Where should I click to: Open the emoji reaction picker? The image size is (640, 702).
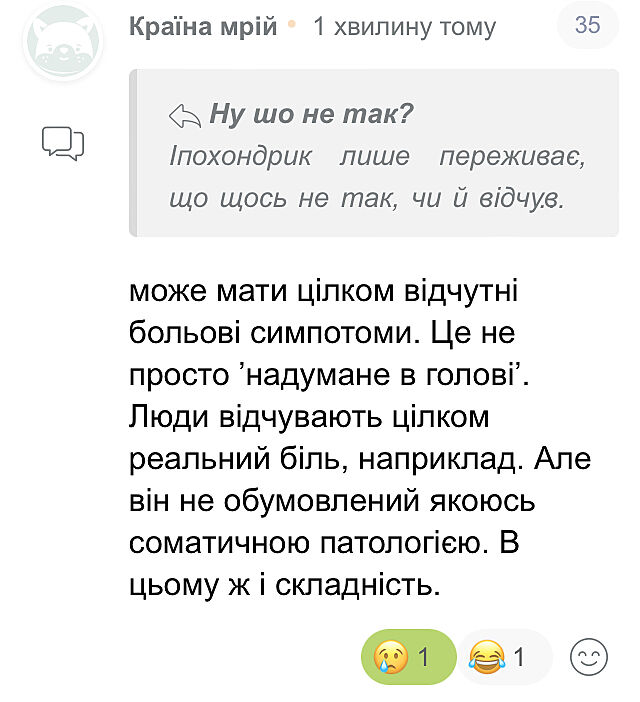tap(589, 657)
